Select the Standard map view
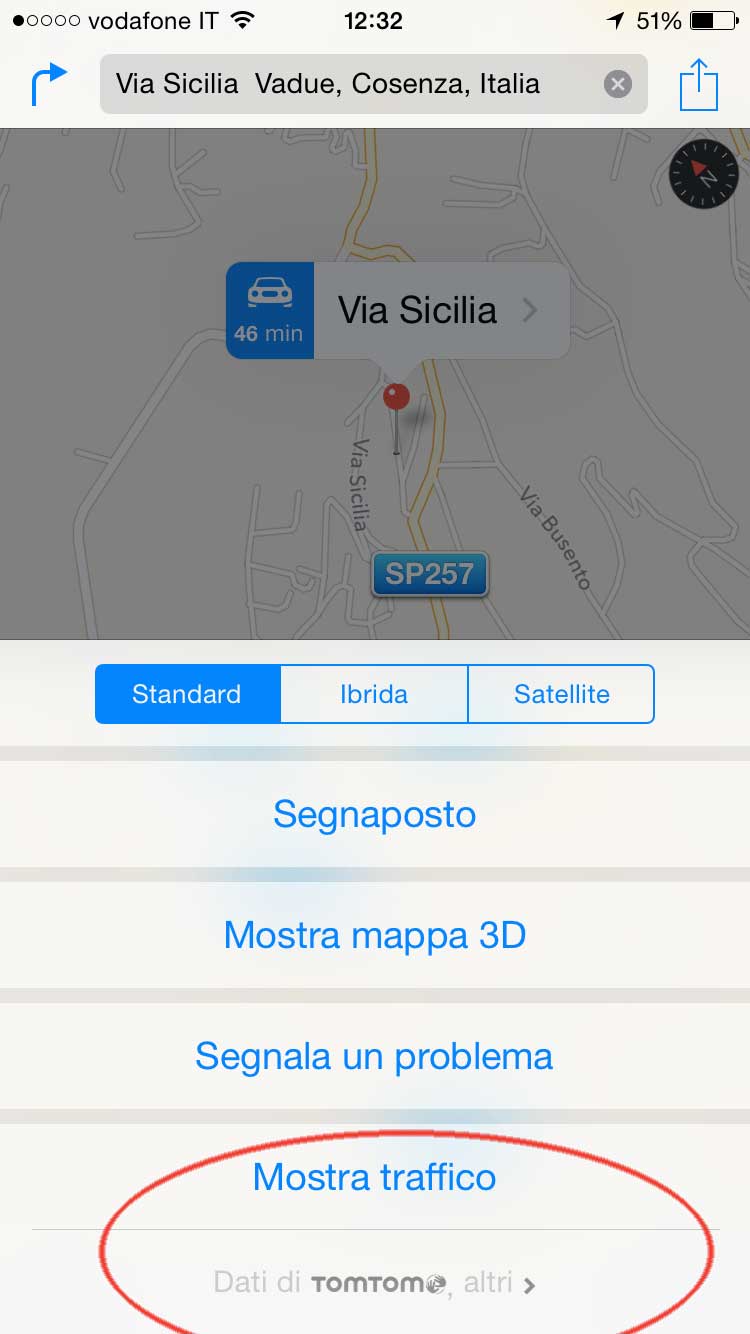Viewport: 750px width, 1334px height. [187, 694]
